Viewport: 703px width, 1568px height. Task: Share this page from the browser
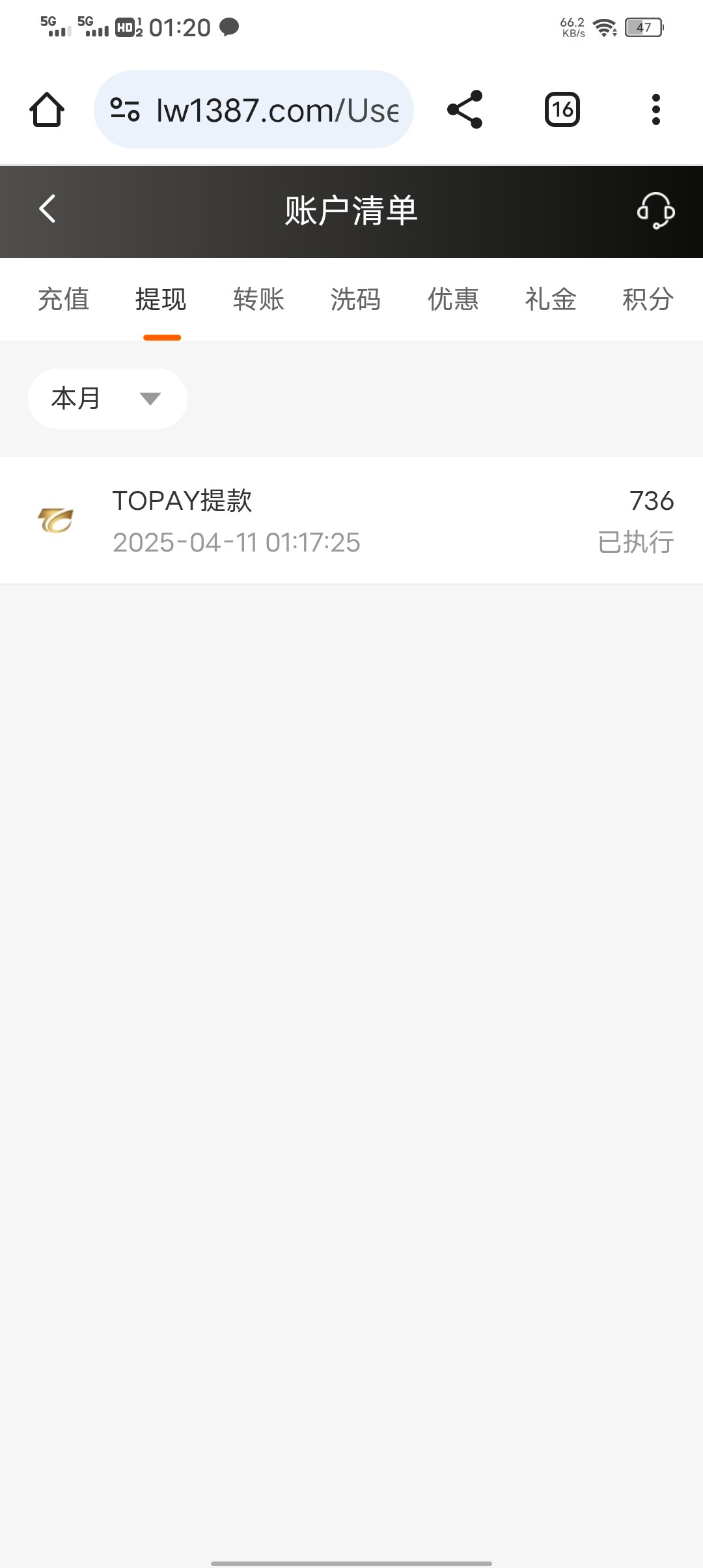tap(465, 109)
